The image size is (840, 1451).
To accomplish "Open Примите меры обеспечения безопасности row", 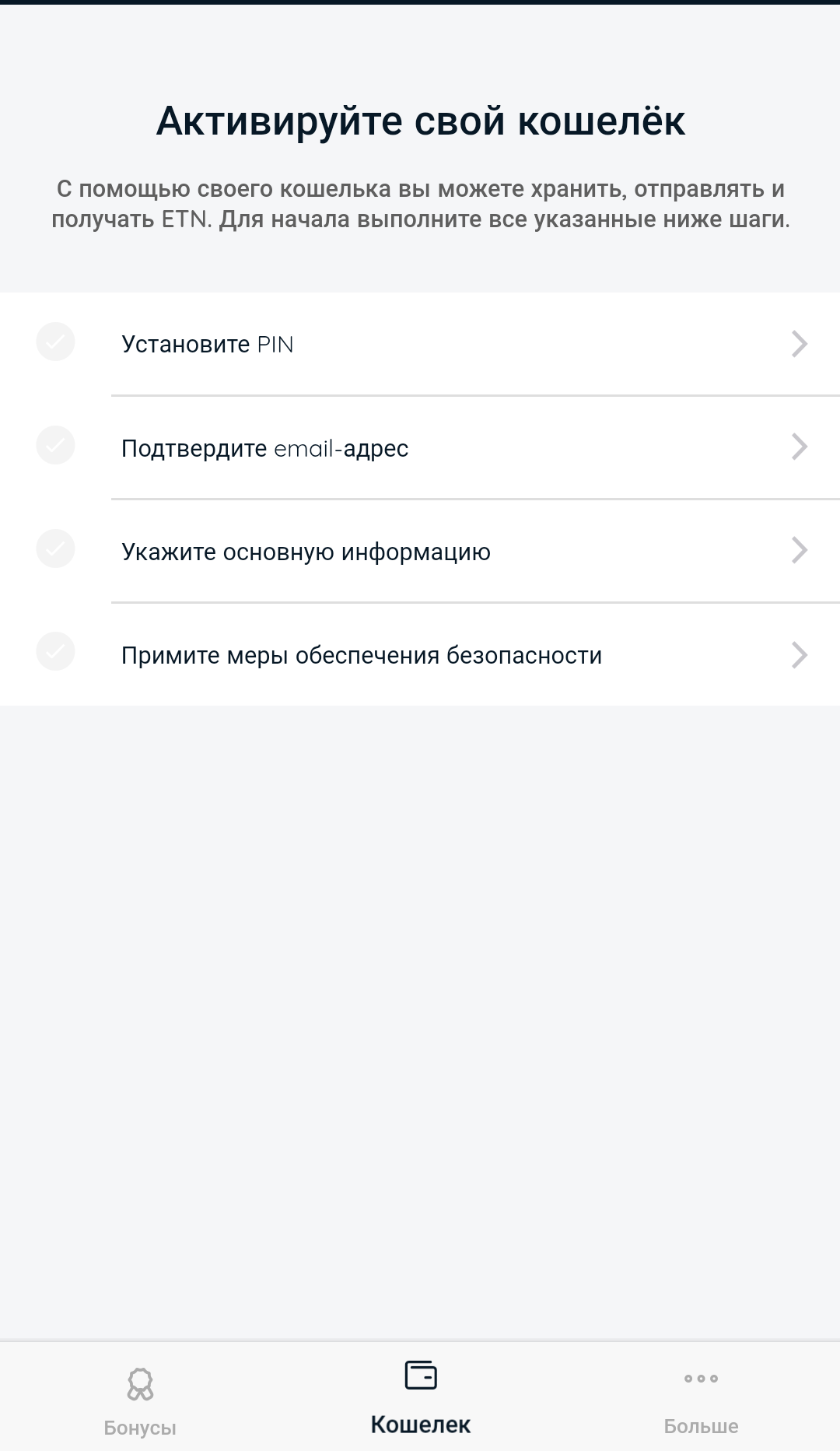I will coord(420,654).
